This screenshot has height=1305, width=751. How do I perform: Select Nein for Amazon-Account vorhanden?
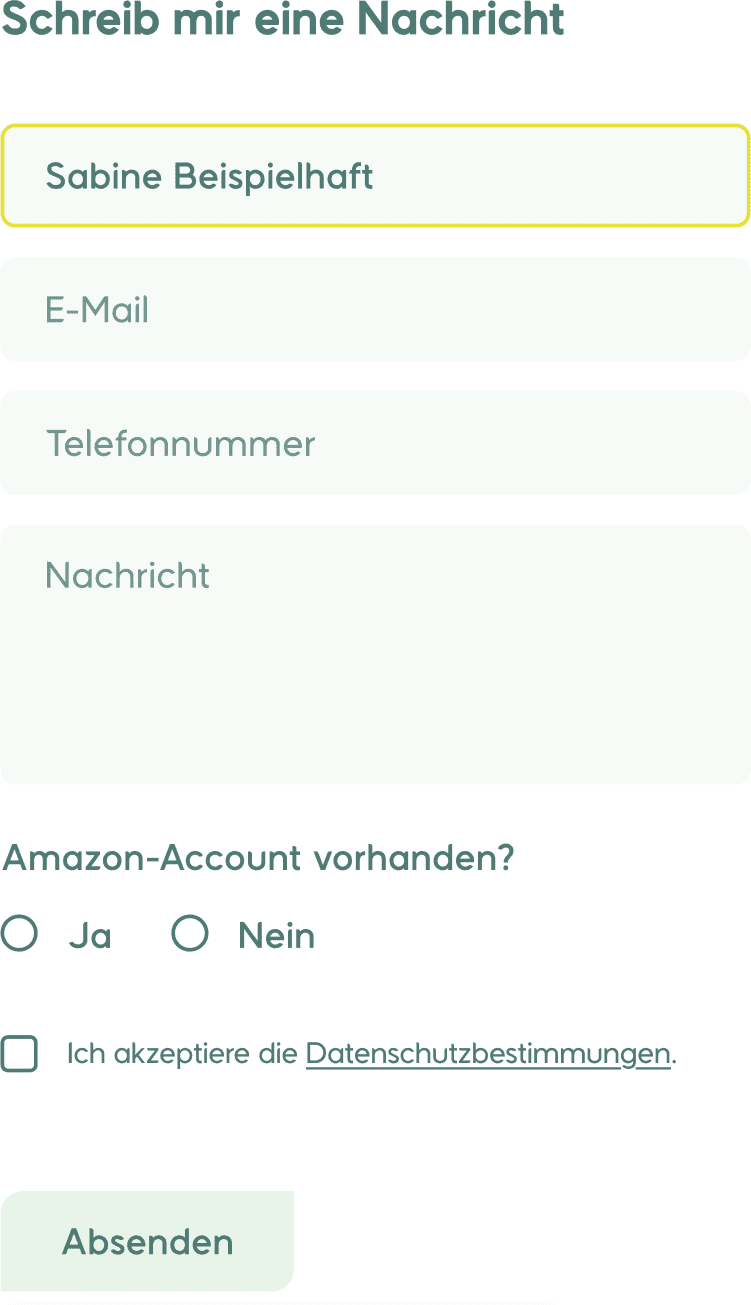click(190, 934)
